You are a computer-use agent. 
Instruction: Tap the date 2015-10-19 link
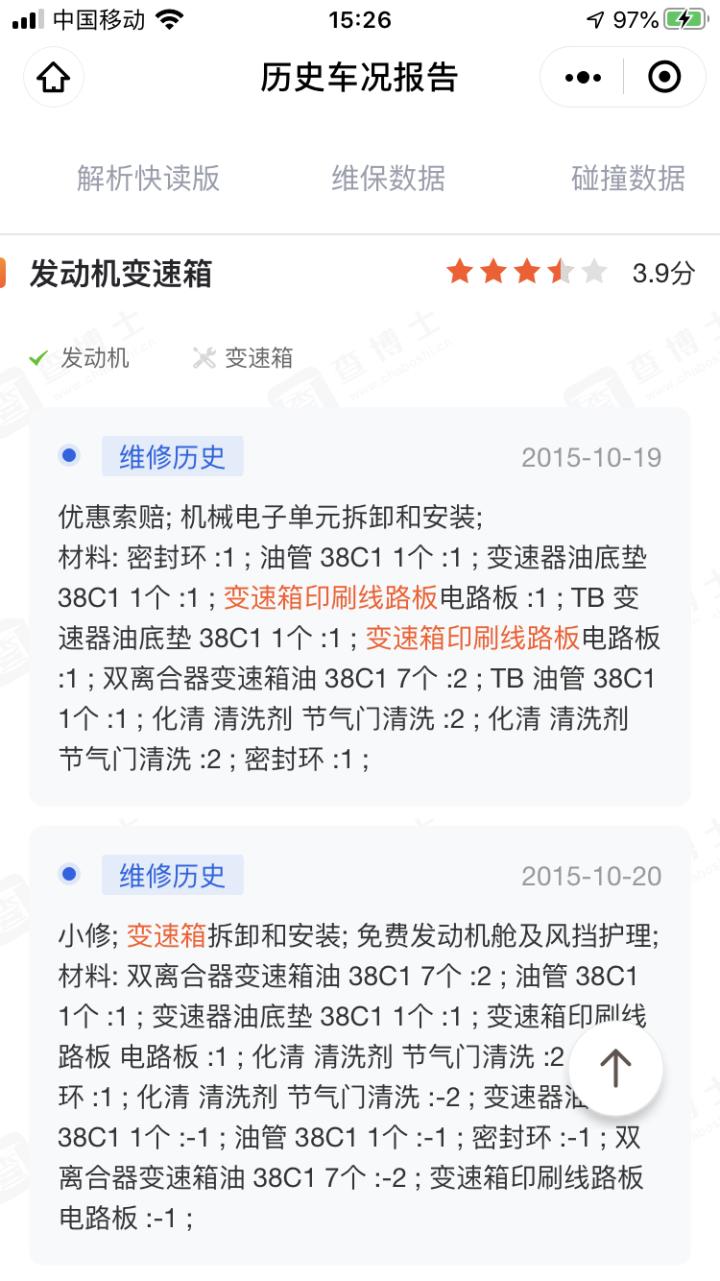593,455
